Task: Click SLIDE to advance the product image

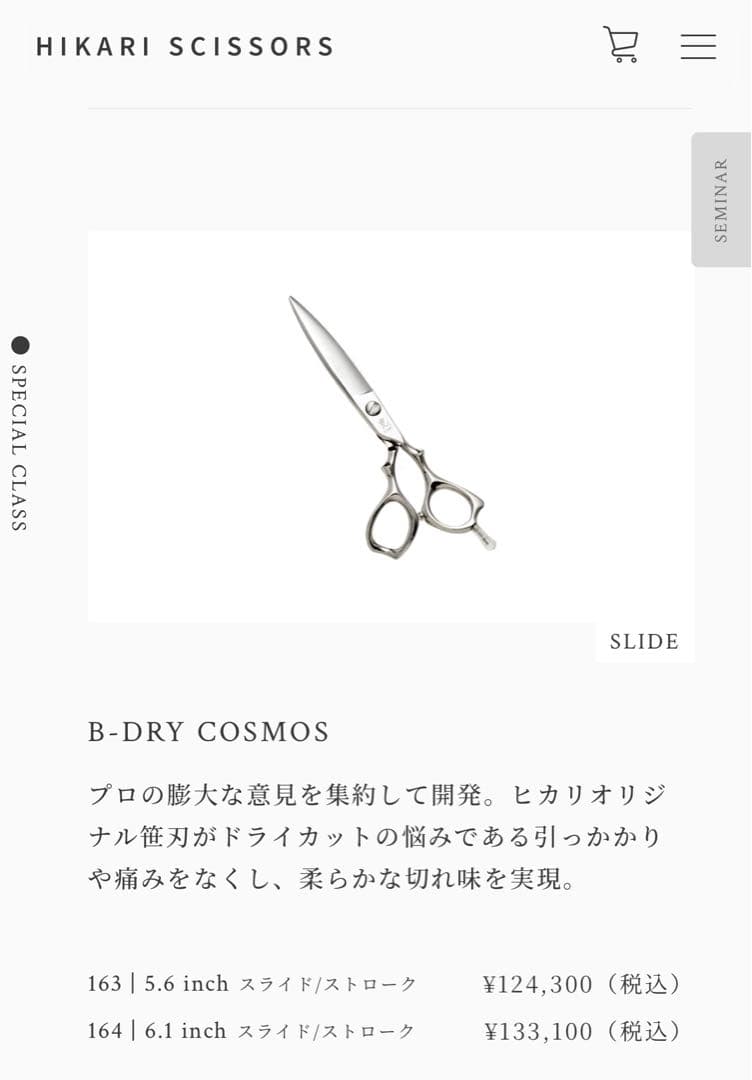Action: 644,641
